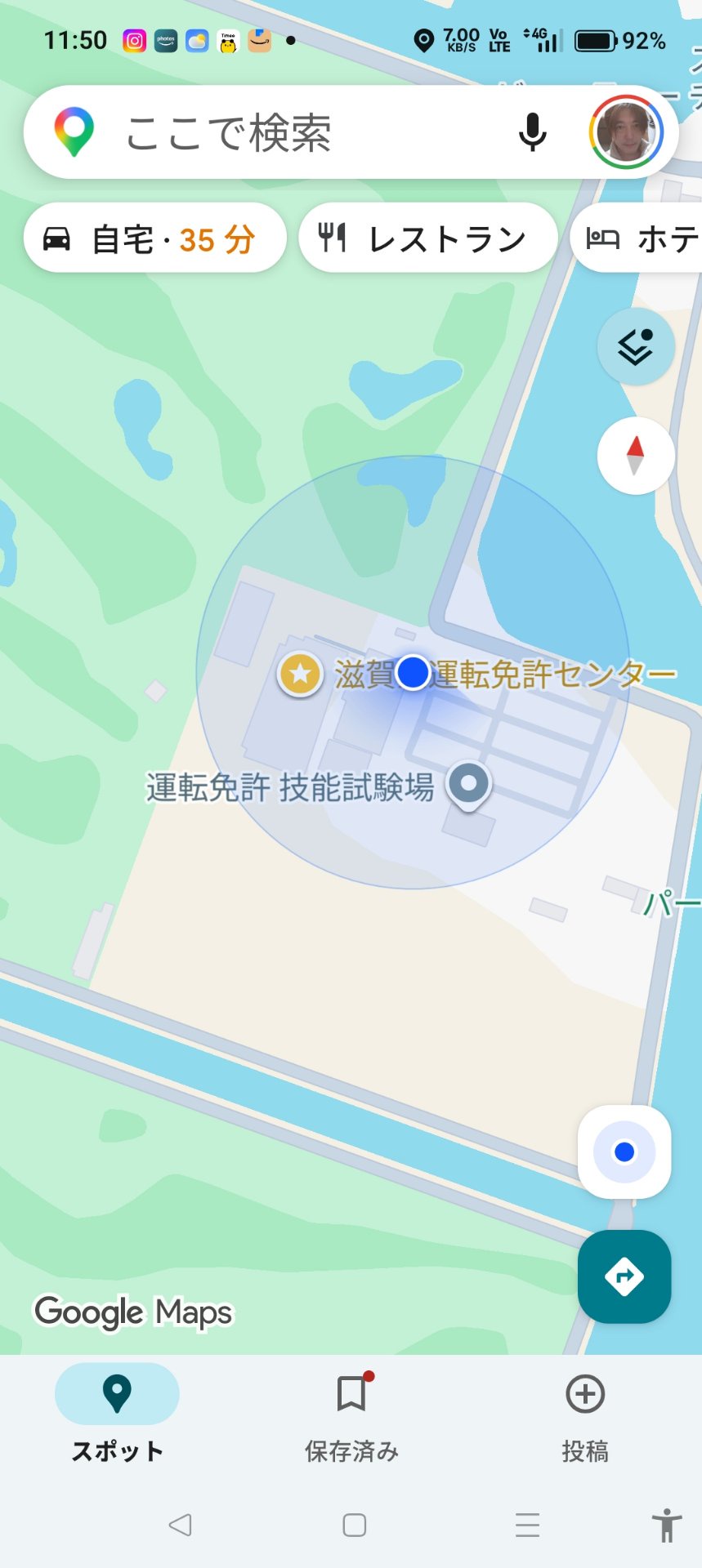Open the map layers button

click(x=636, y=347)
